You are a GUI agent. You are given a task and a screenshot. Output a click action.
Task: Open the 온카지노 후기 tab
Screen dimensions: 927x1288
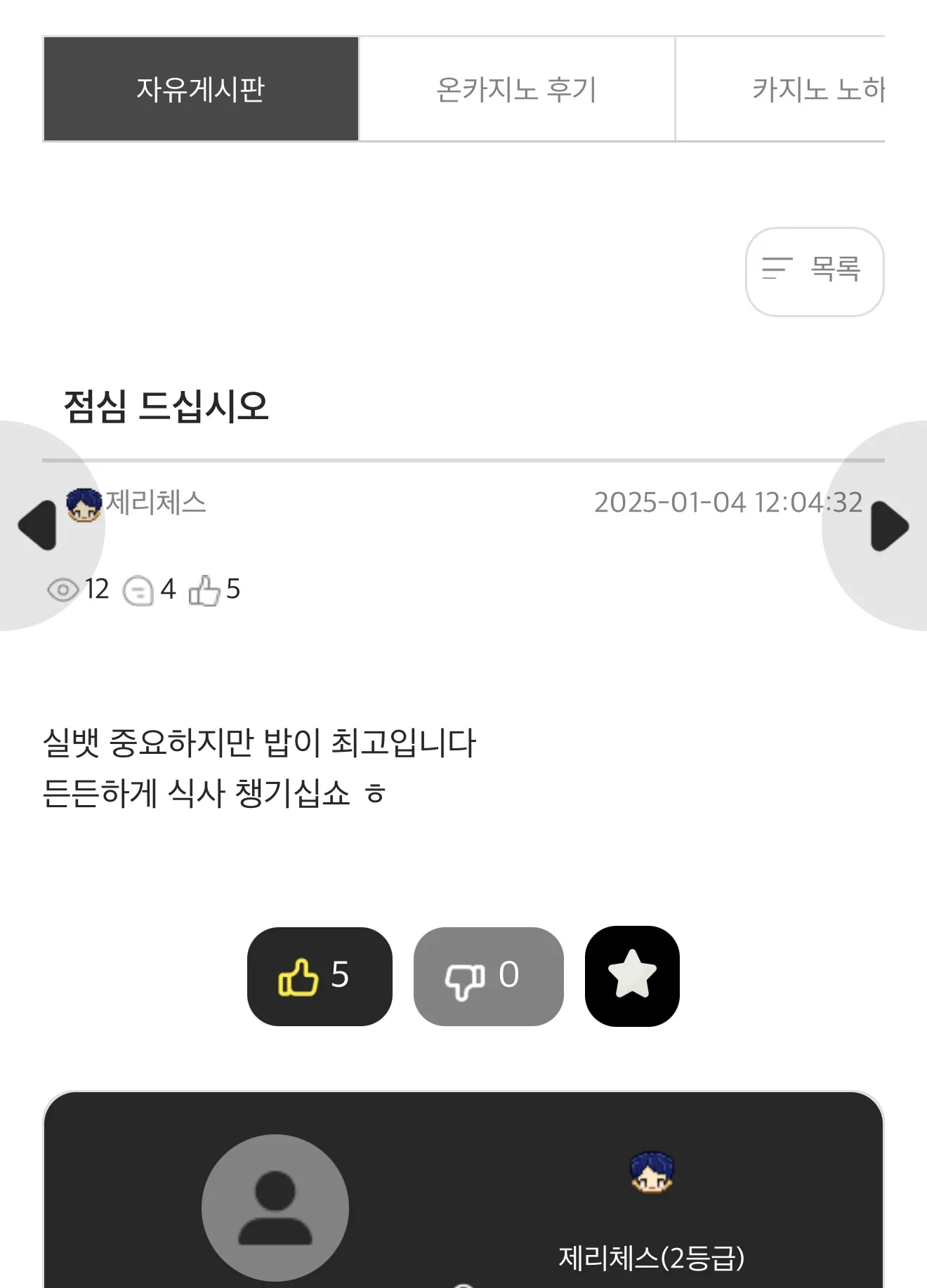(516, 89)
